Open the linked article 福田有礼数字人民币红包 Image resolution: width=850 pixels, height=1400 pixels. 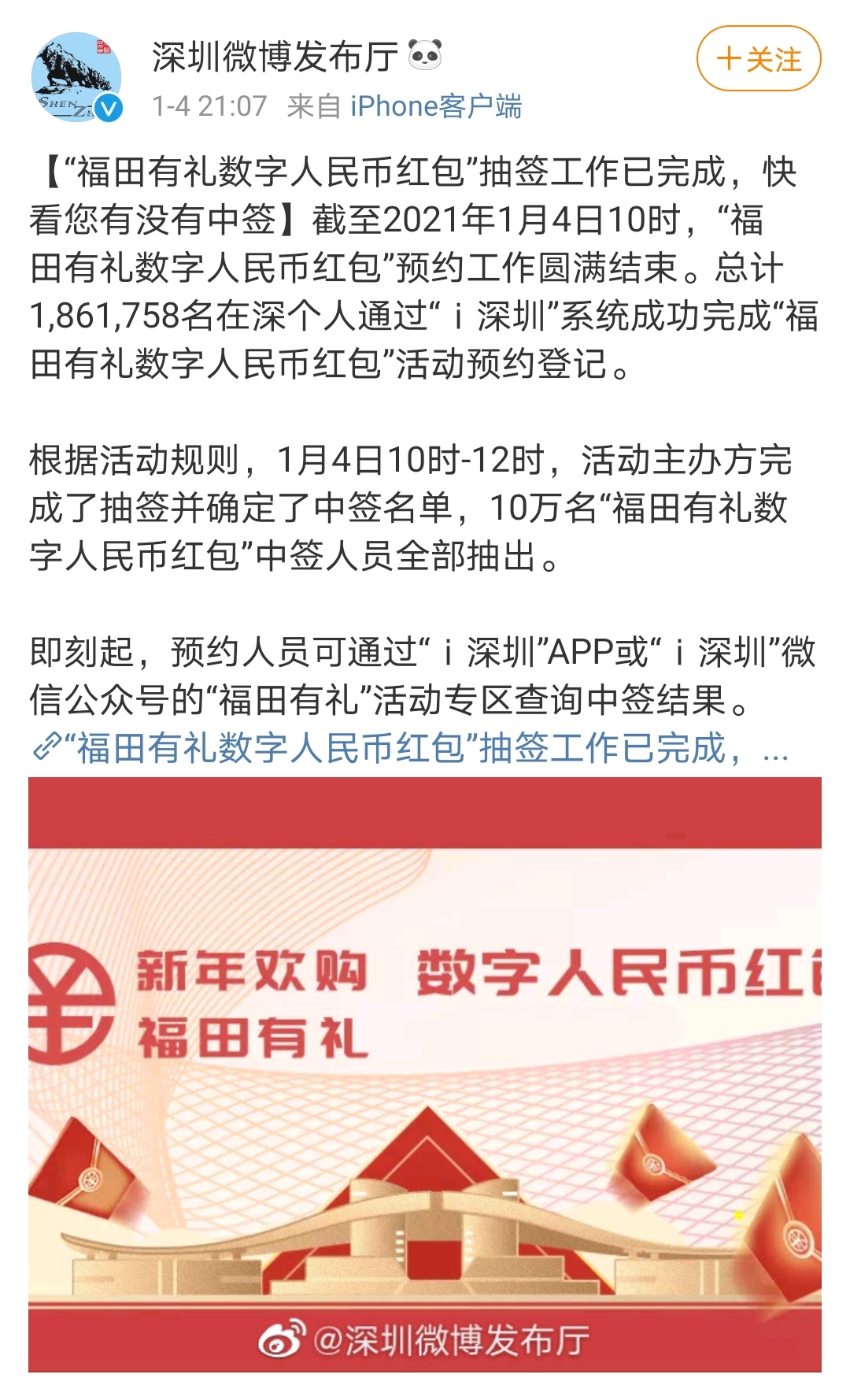pos(409,748)
